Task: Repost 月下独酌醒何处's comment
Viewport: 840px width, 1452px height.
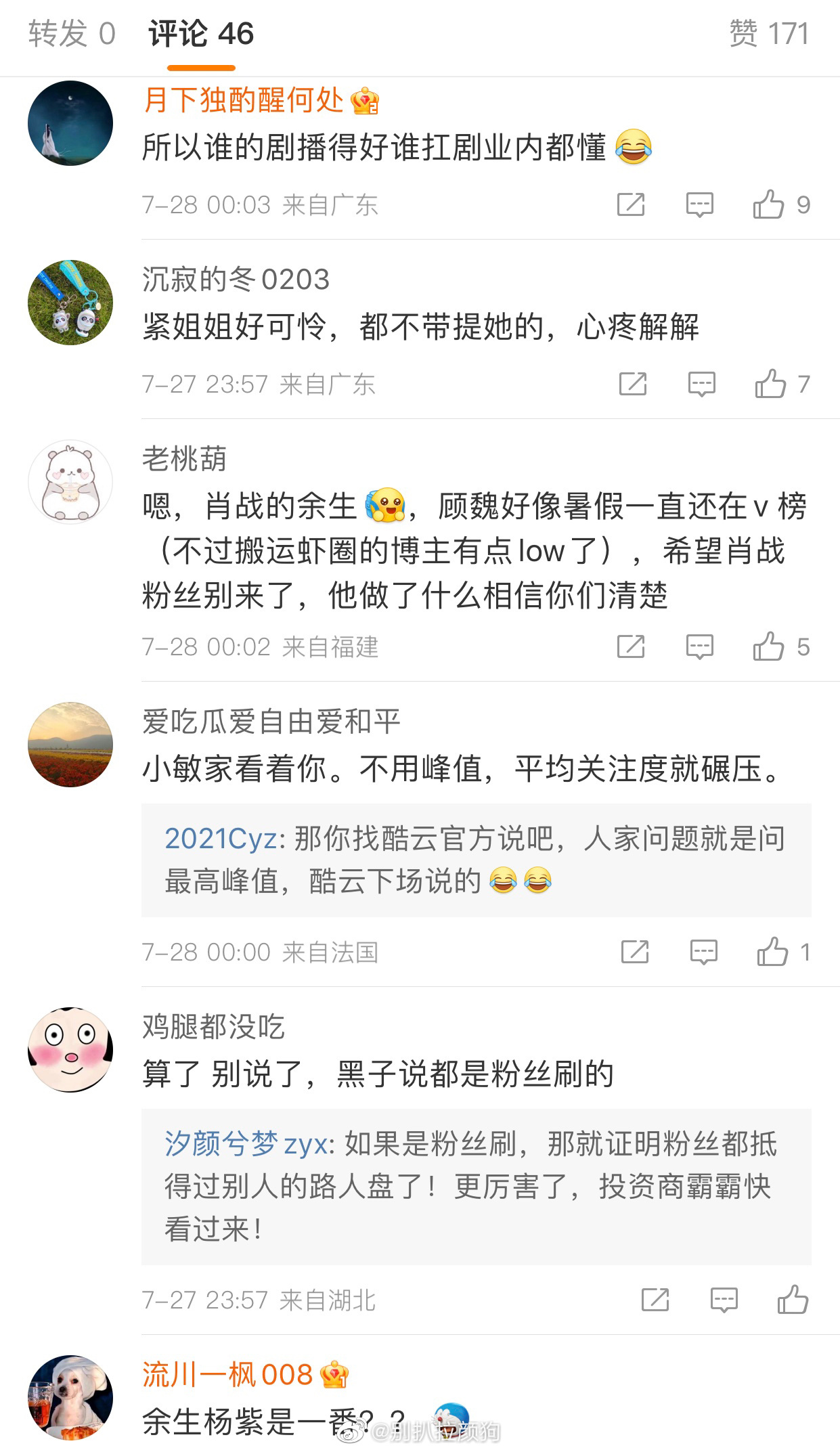Action: tap(631, 204)
